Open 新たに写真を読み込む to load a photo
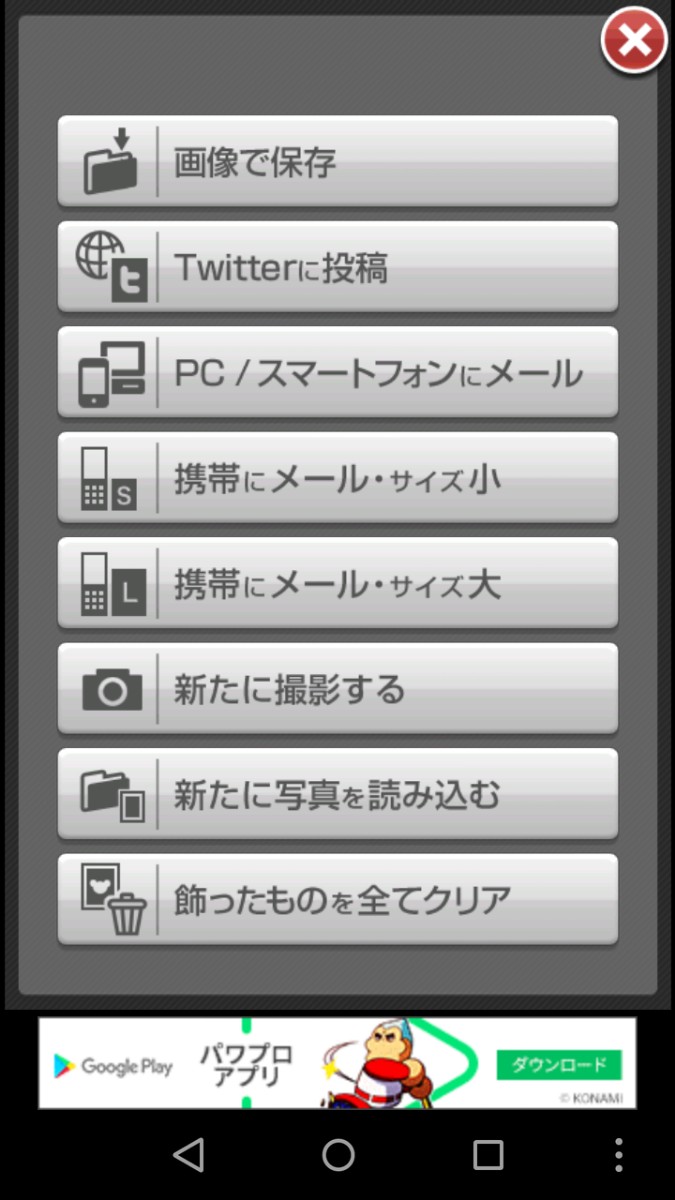675x1200 pixels. (x=338, y=794)
